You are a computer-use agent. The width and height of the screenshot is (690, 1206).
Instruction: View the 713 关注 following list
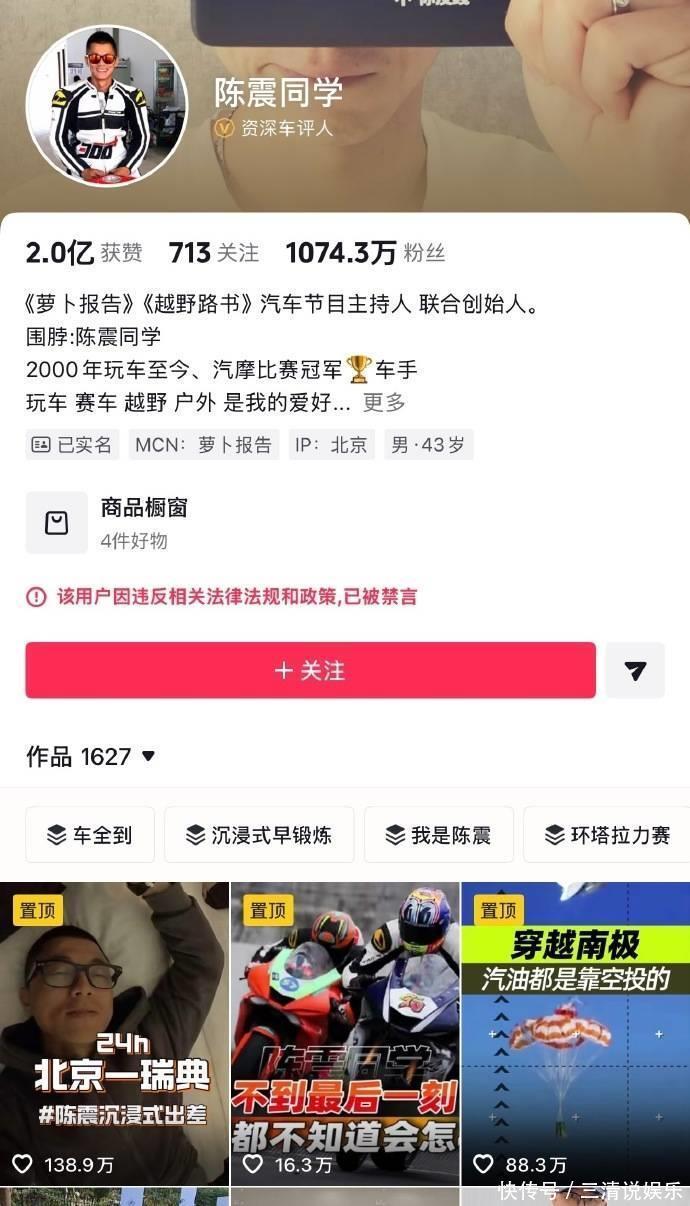coord(214,254)
